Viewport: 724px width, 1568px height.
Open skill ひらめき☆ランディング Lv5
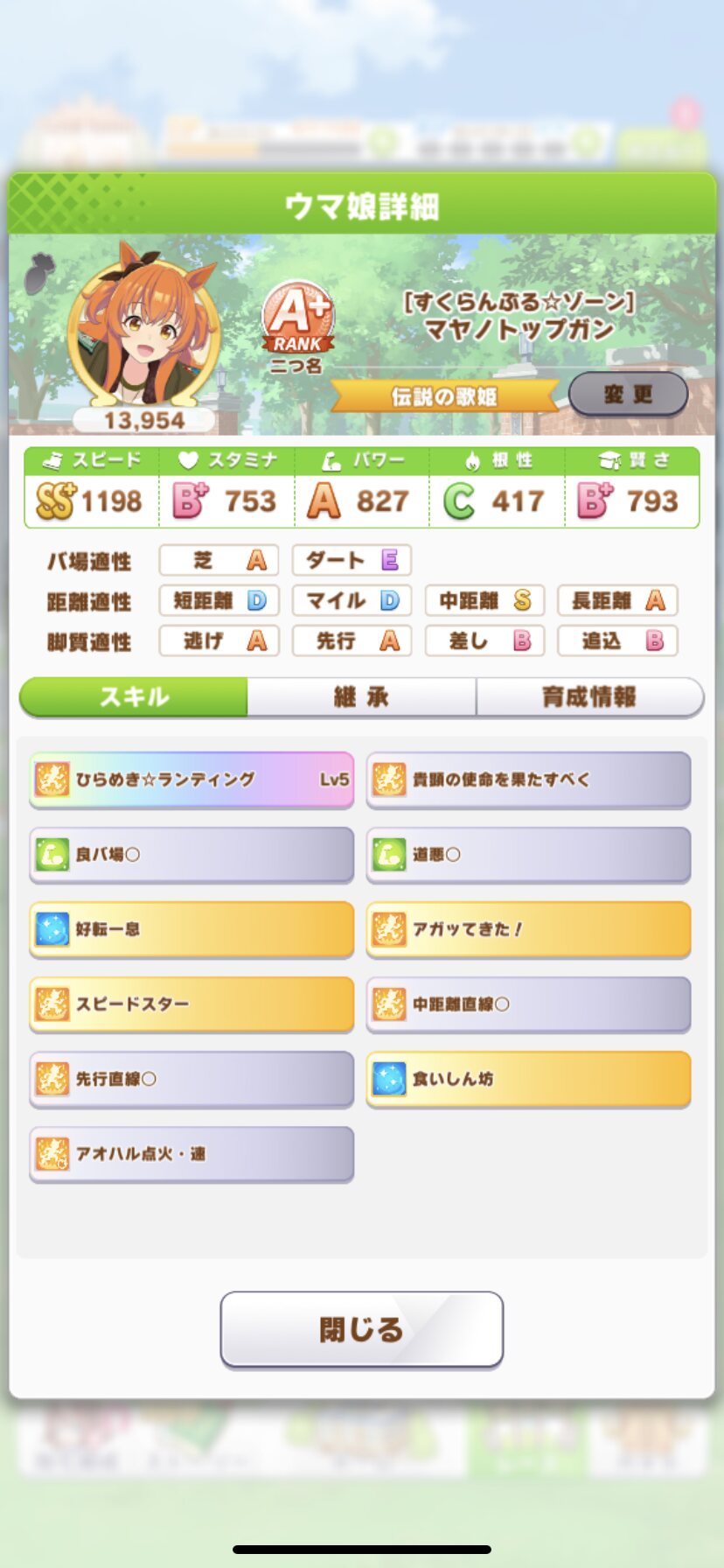(191, 779)
